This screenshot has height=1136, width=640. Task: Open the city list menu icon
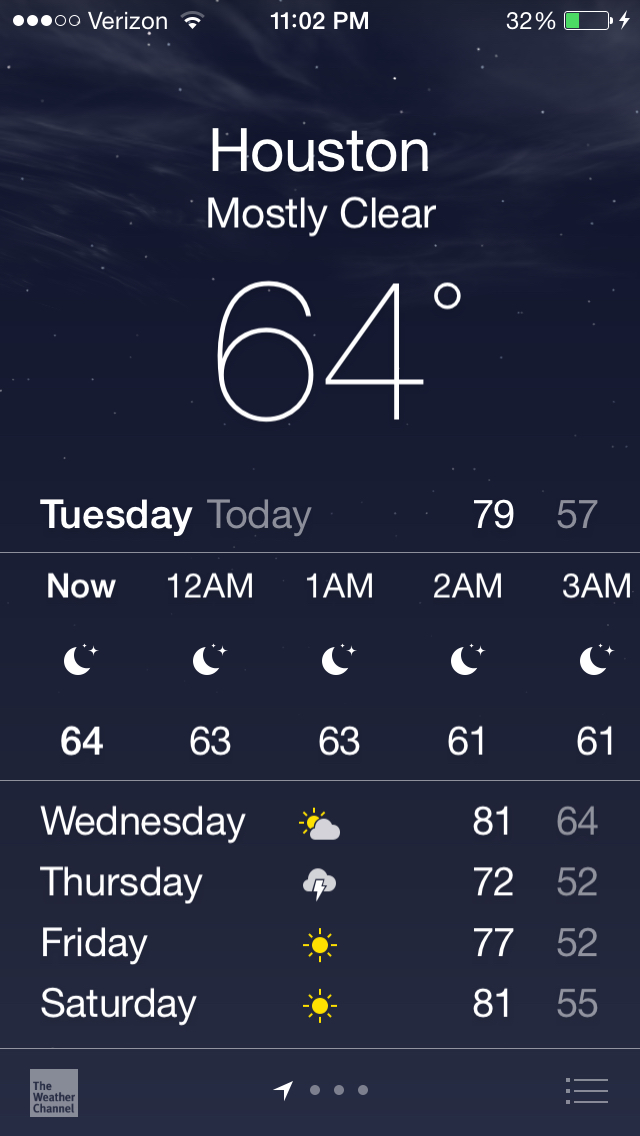(586, 1090)
